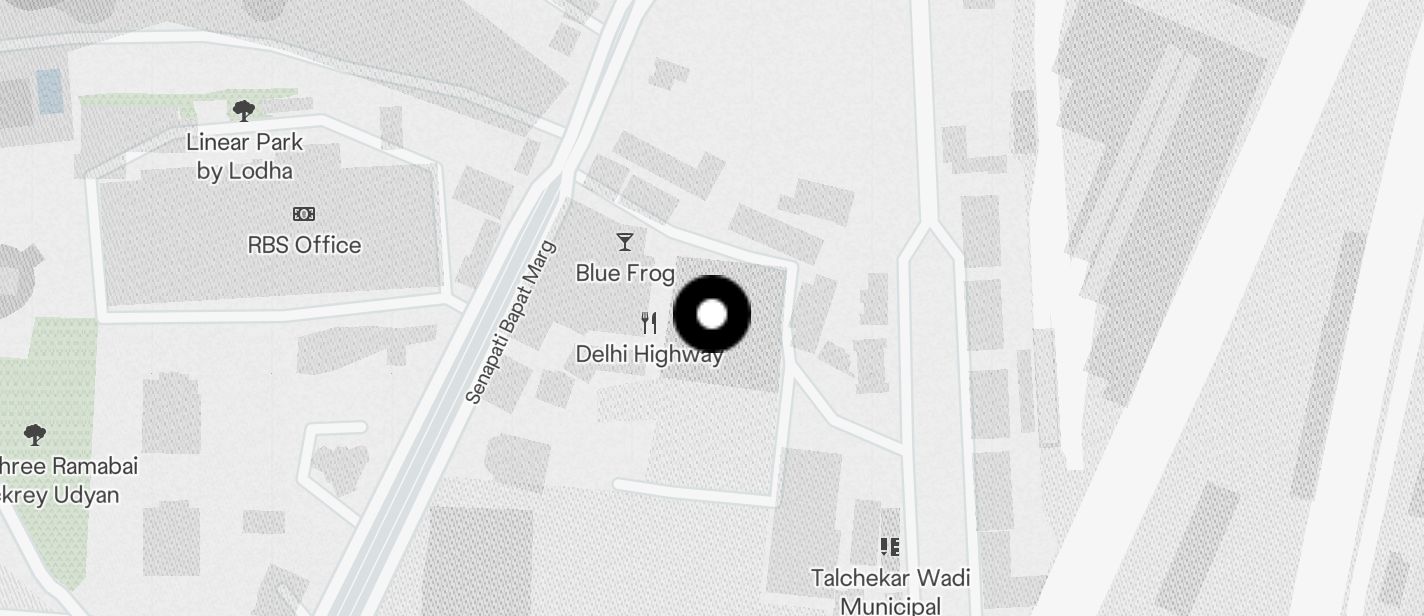The image size is (1424, 616).
Task: Open the Talchekar Wadi Municipal marker
Action: tap(889, 547)
